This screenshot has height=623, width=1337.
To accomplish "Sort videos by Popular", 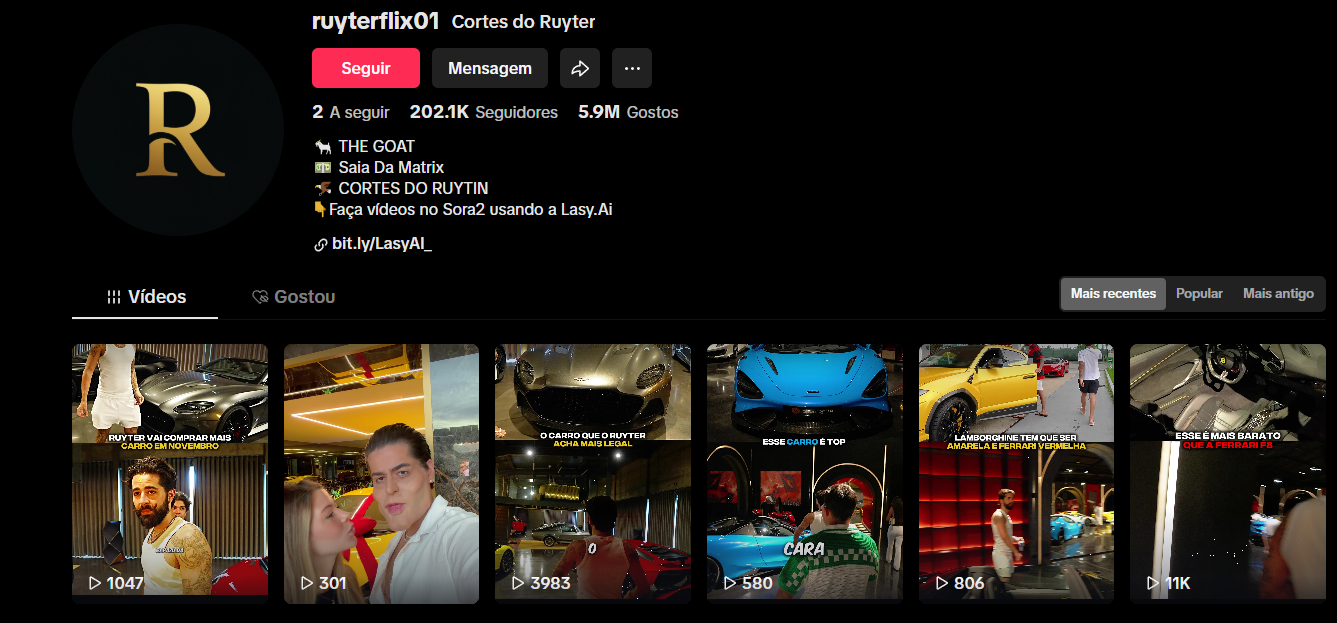I will point(1199,294).
